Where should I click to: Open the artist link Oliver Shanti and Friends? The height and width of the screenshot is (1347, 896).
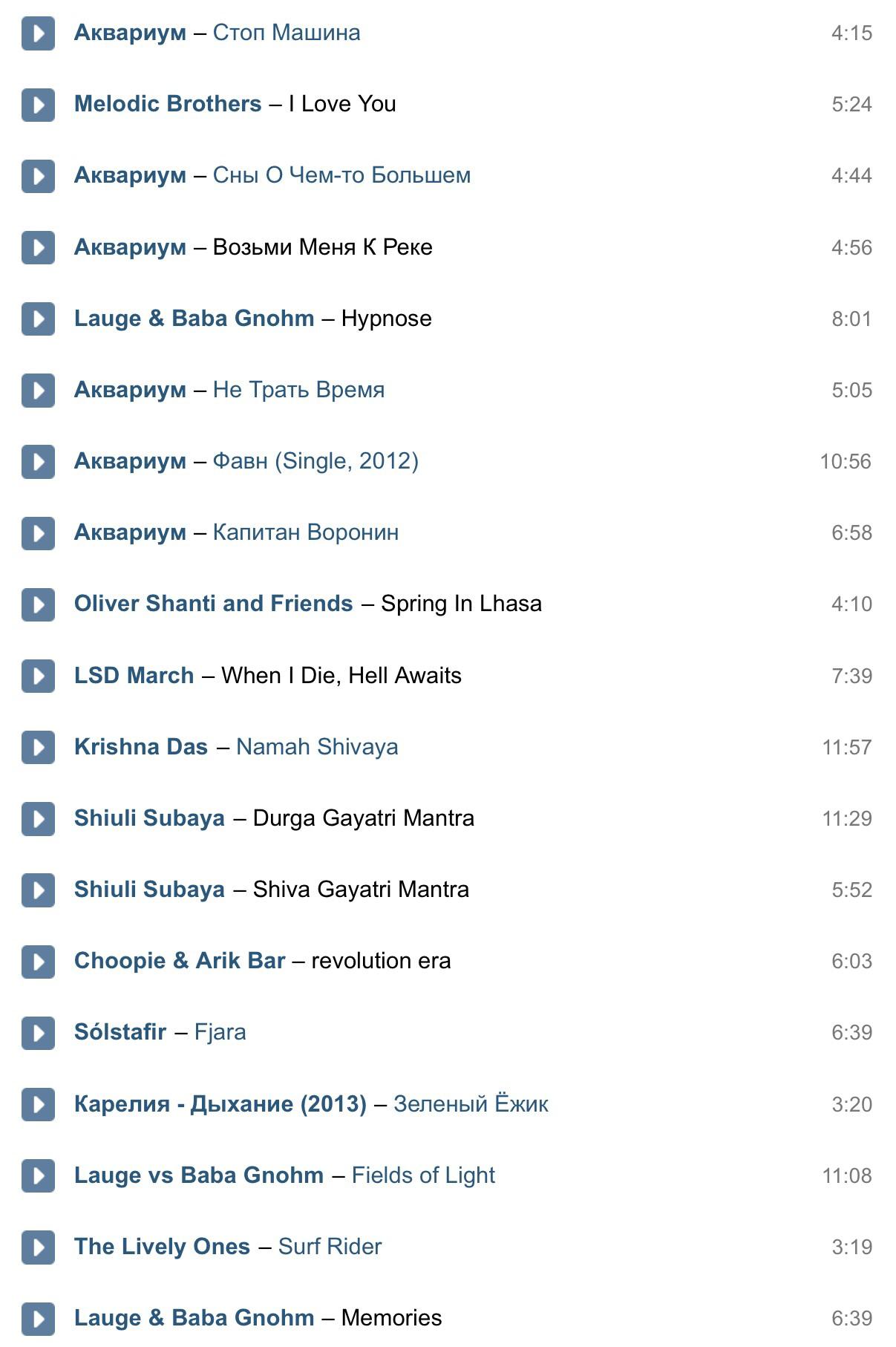pyautogui.click(x=213, y=604)
